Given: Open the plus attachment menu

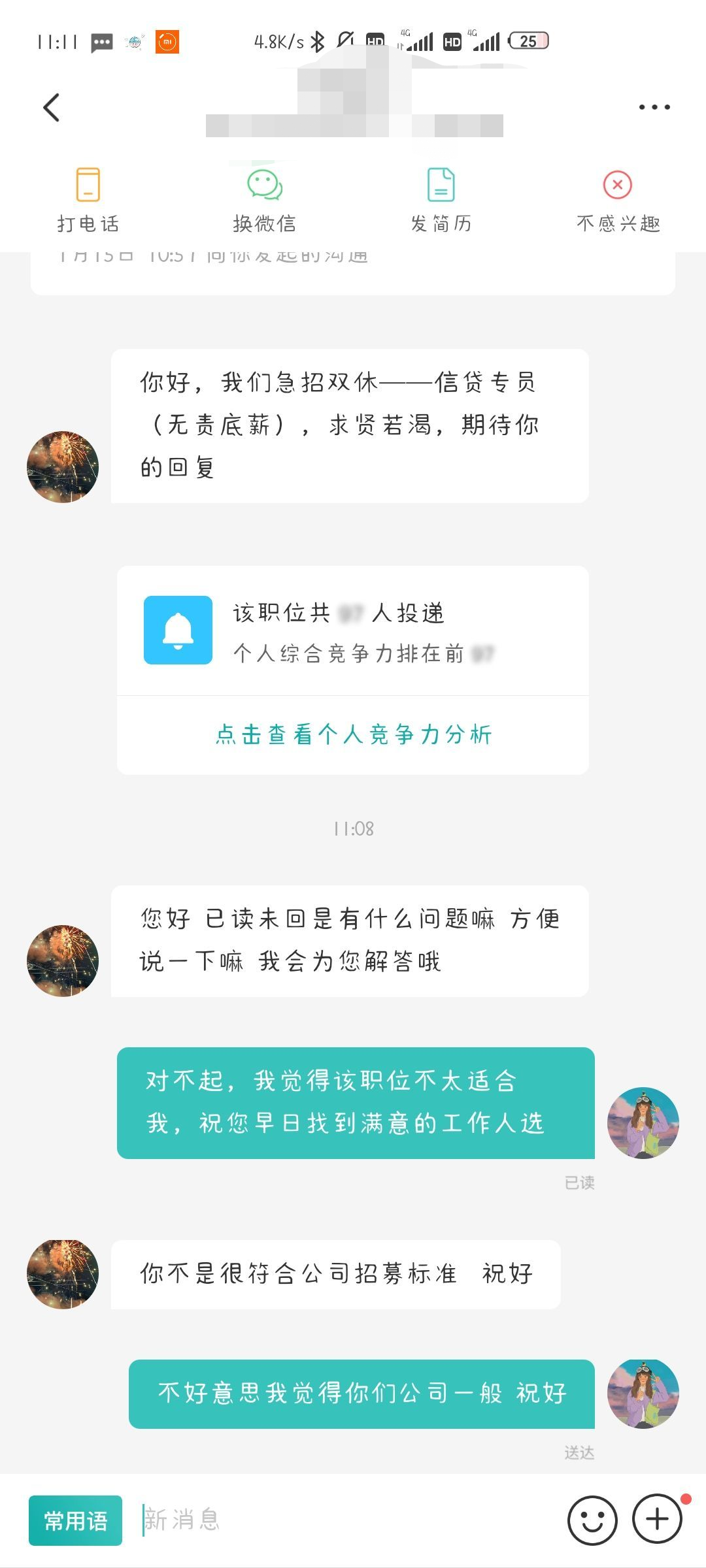Looking at the screenshot, I should [657, 1519].
